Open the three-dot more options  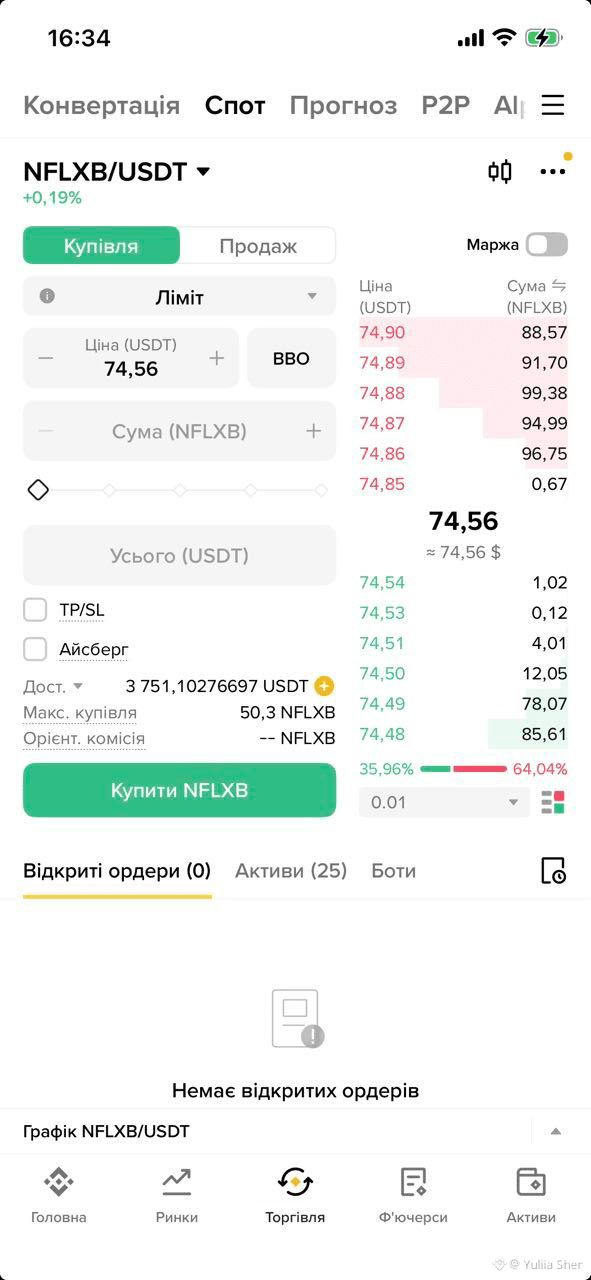point(553,172)
